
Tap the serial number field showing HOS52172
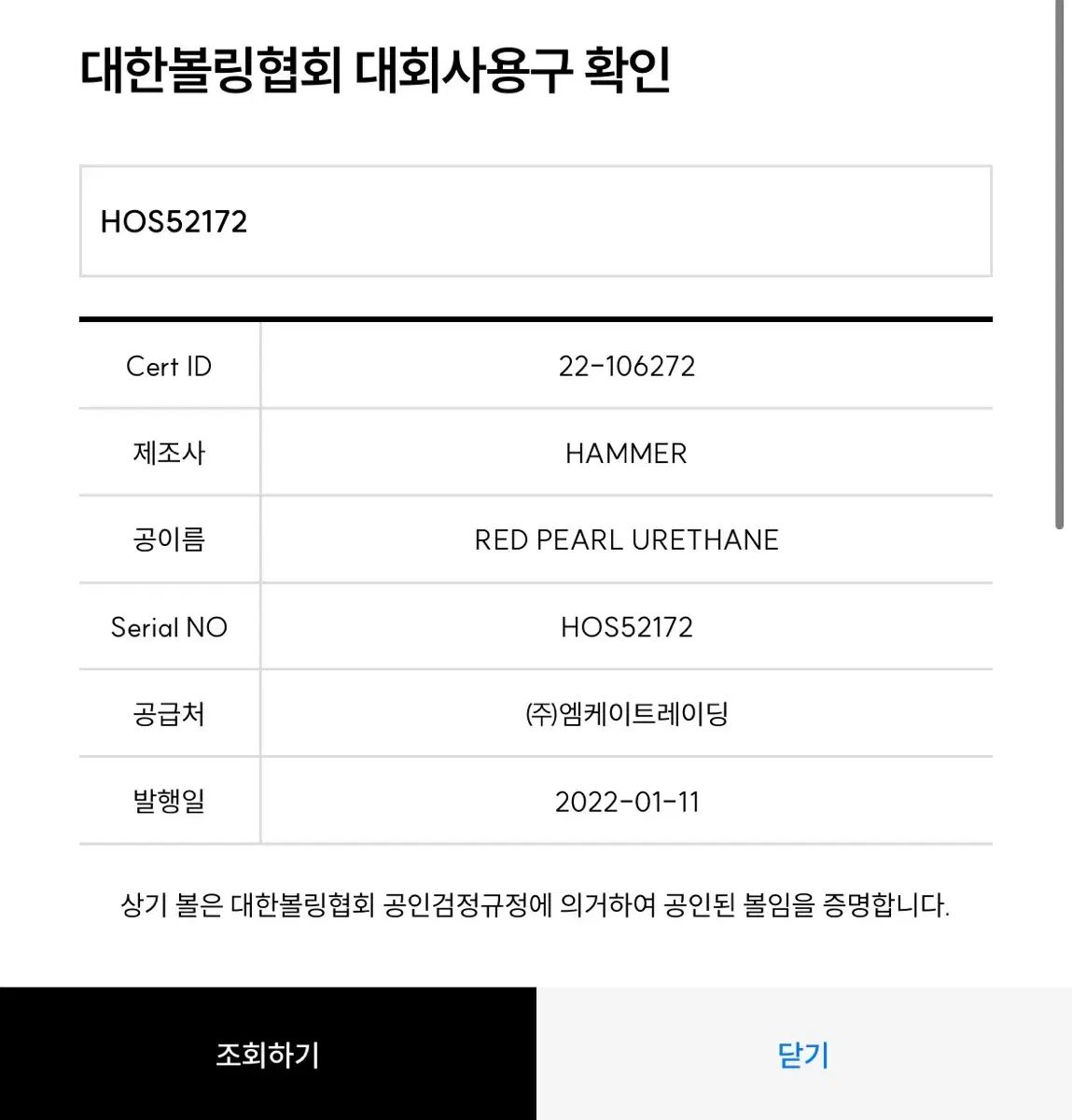535,221
